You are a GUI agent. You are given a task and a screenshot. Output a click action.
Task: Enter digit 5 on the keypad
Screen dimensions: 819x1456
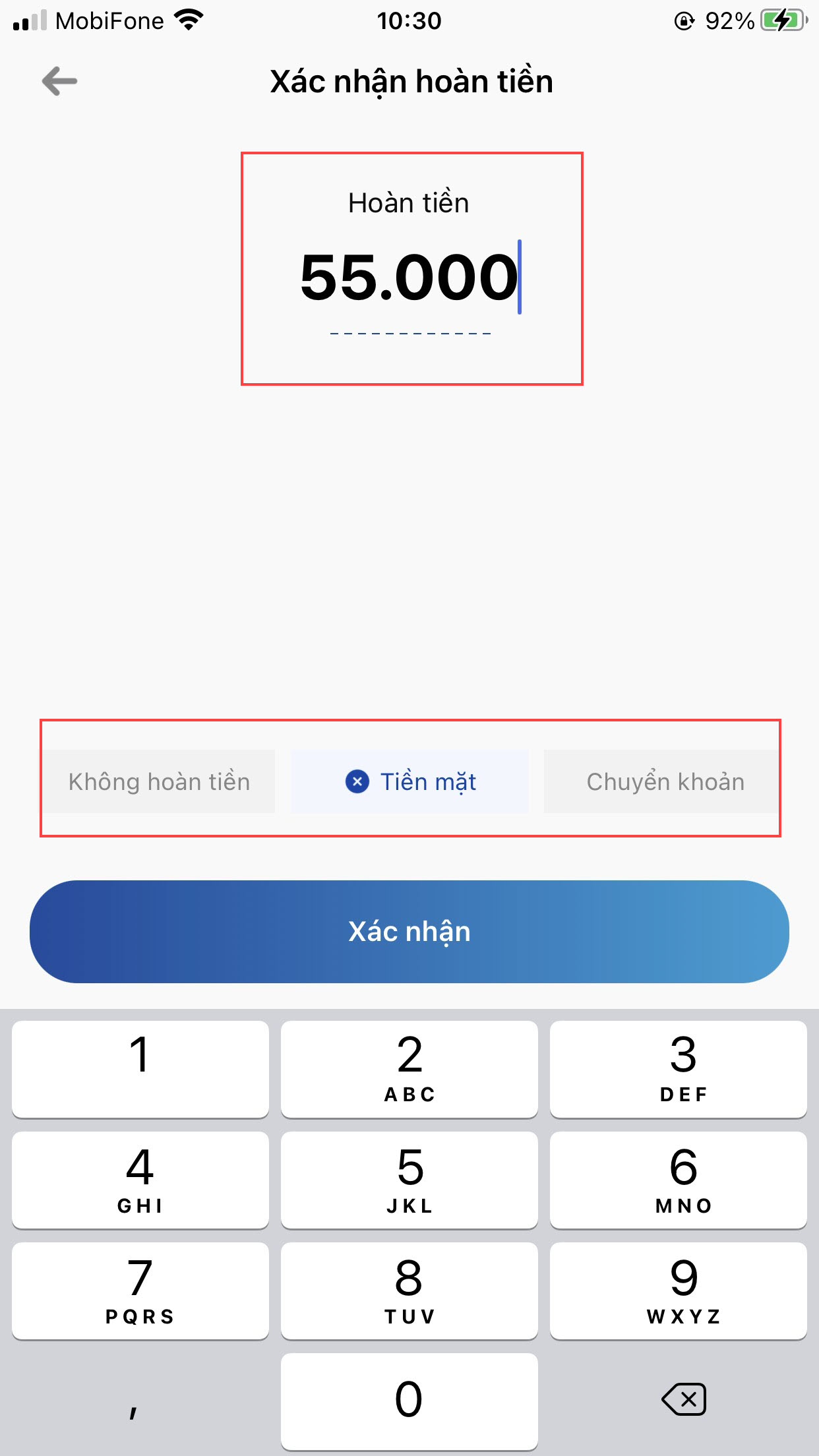point(409,1179)
